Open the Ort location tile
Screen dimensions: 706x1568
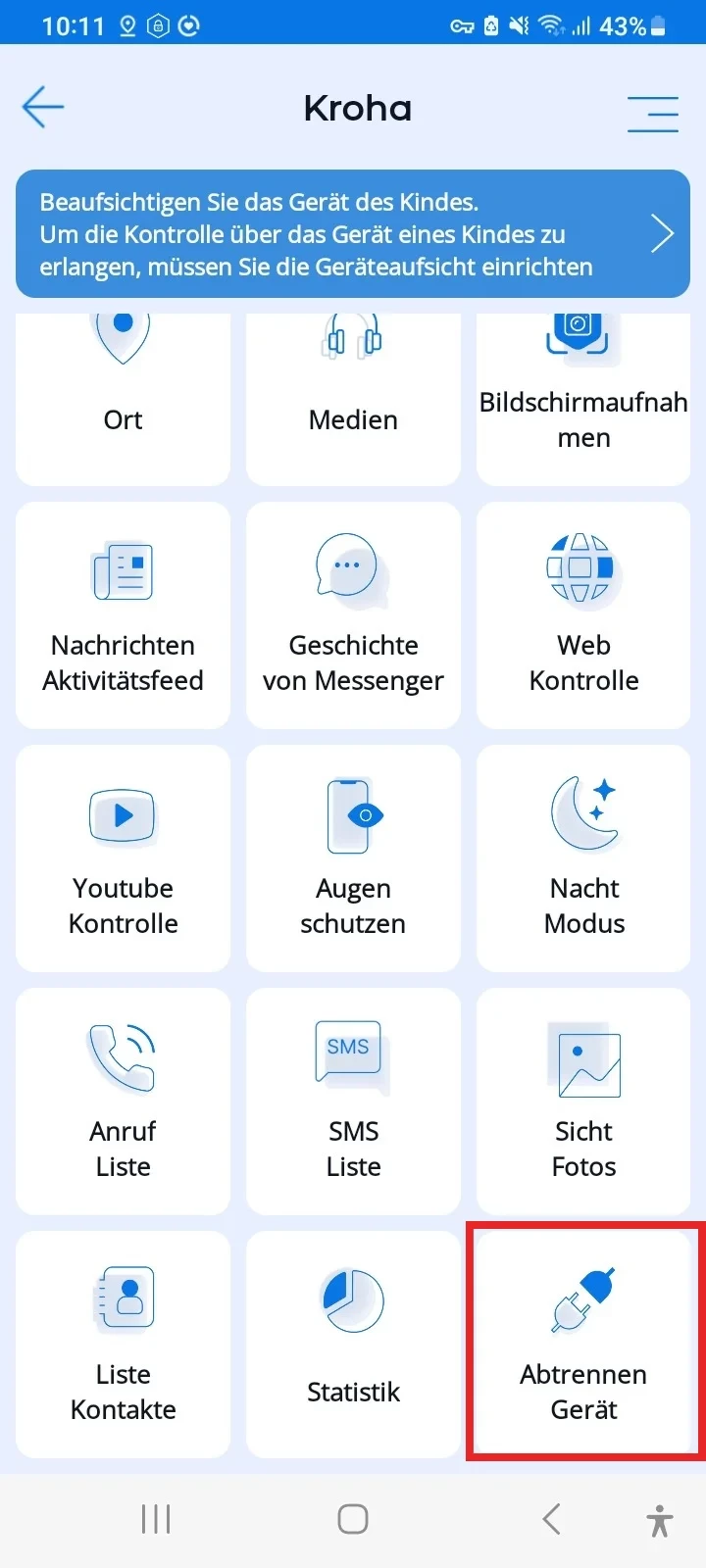coord(124,402)
